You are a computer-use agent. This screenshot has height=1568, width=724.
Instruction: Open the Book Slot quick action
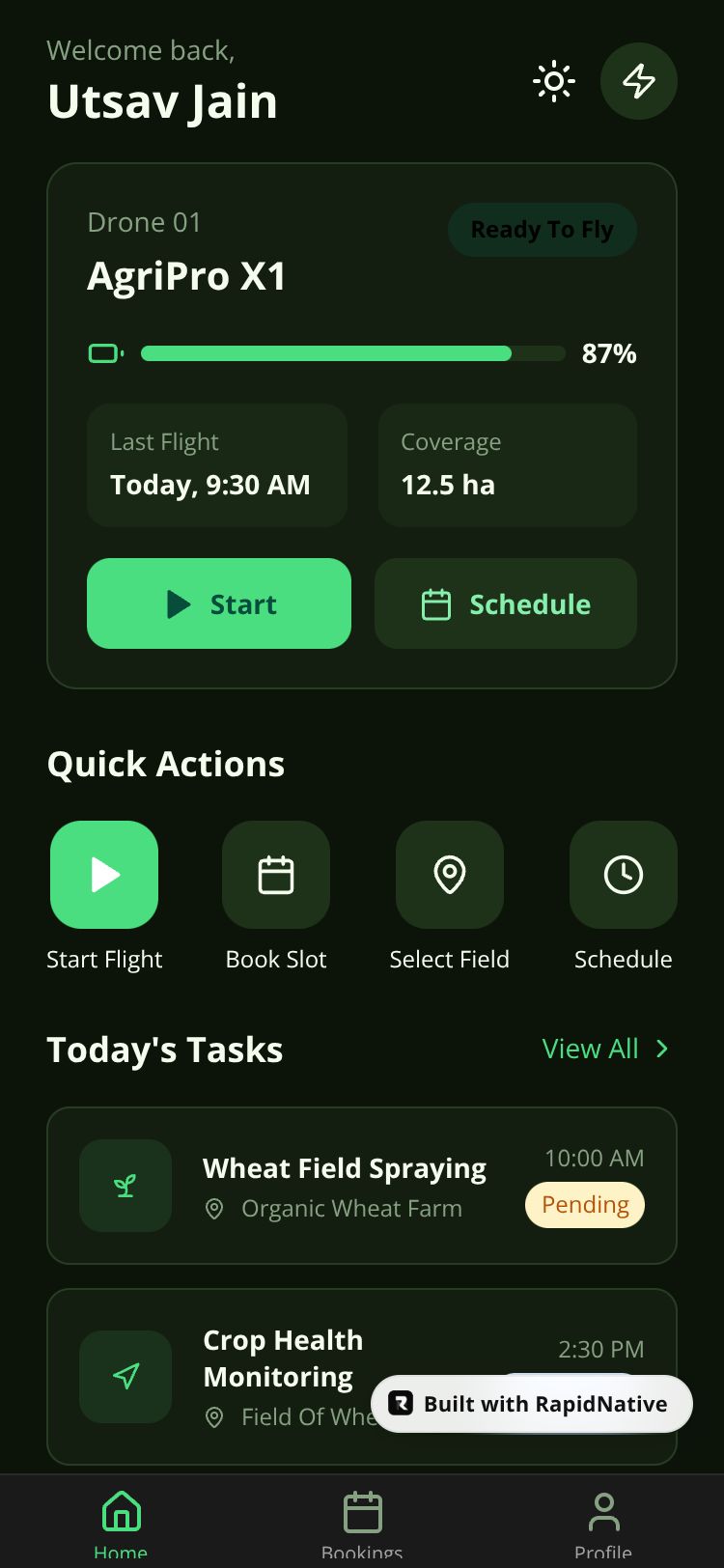pyautogui.click(x=276, y=875)
